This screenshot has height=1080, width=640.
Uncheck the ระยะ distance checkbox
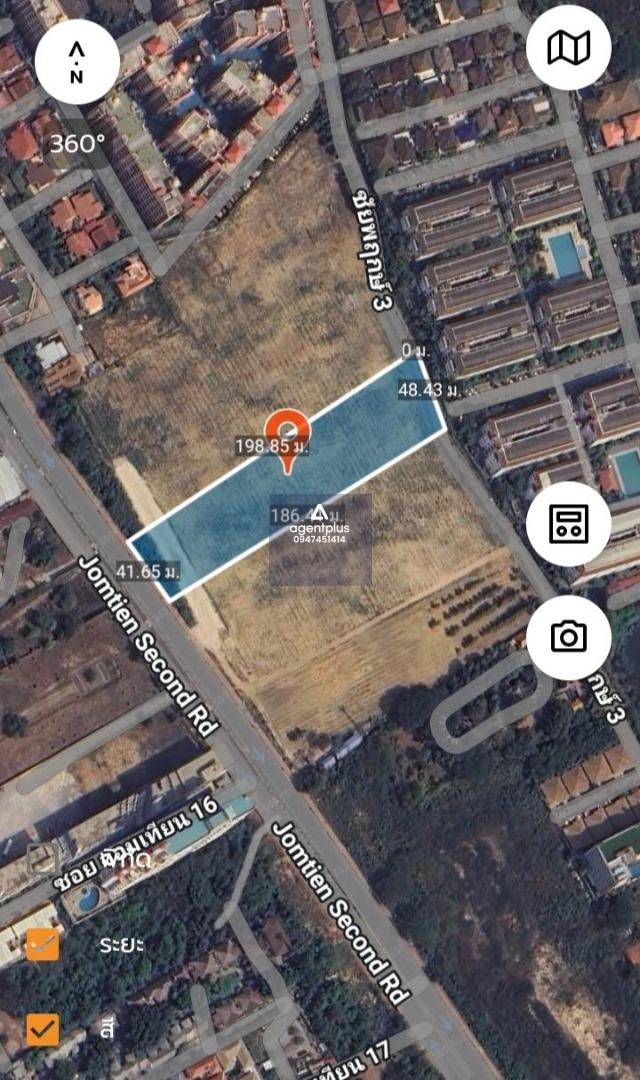(42, 944)
